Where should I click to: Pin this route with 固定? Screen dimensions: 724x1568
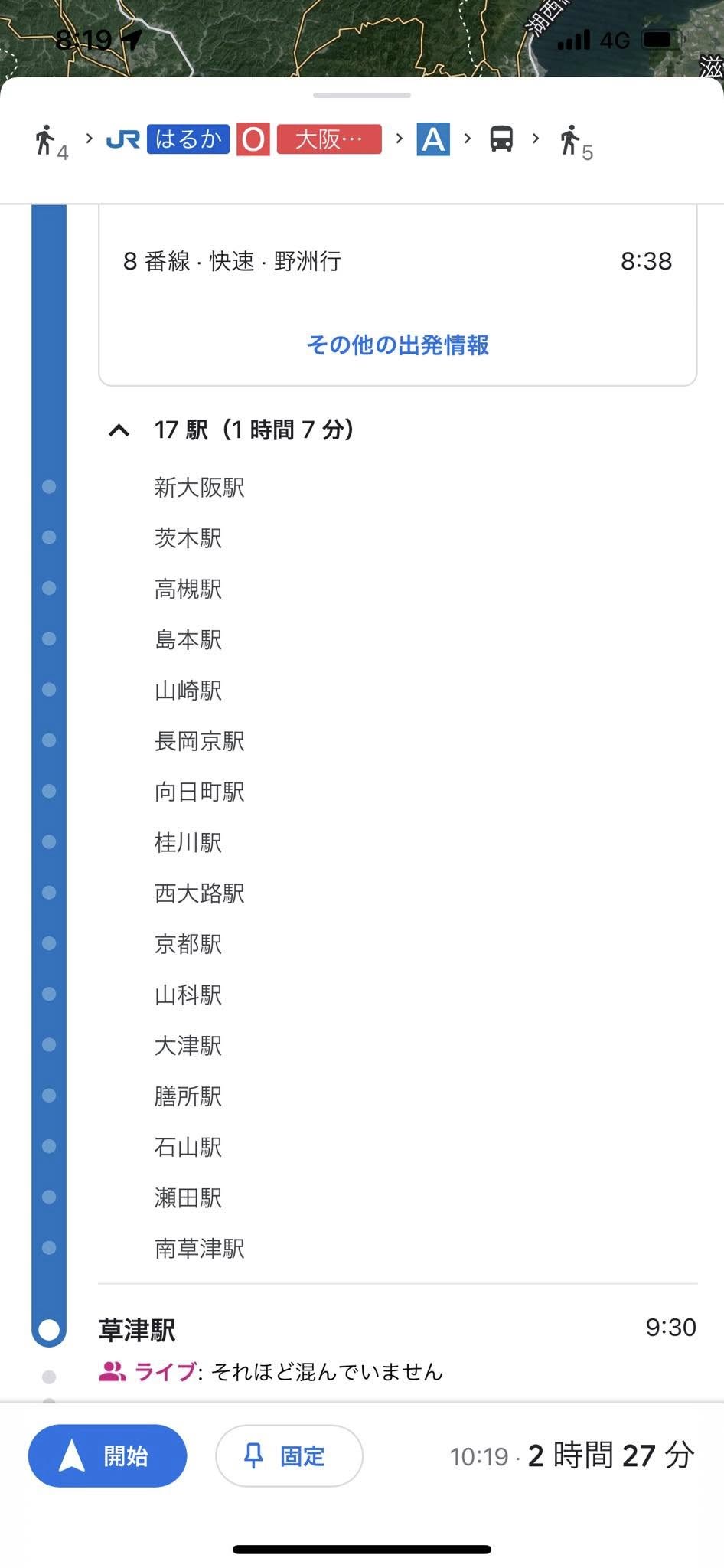pyautogui.click(x=289, y=1455)
